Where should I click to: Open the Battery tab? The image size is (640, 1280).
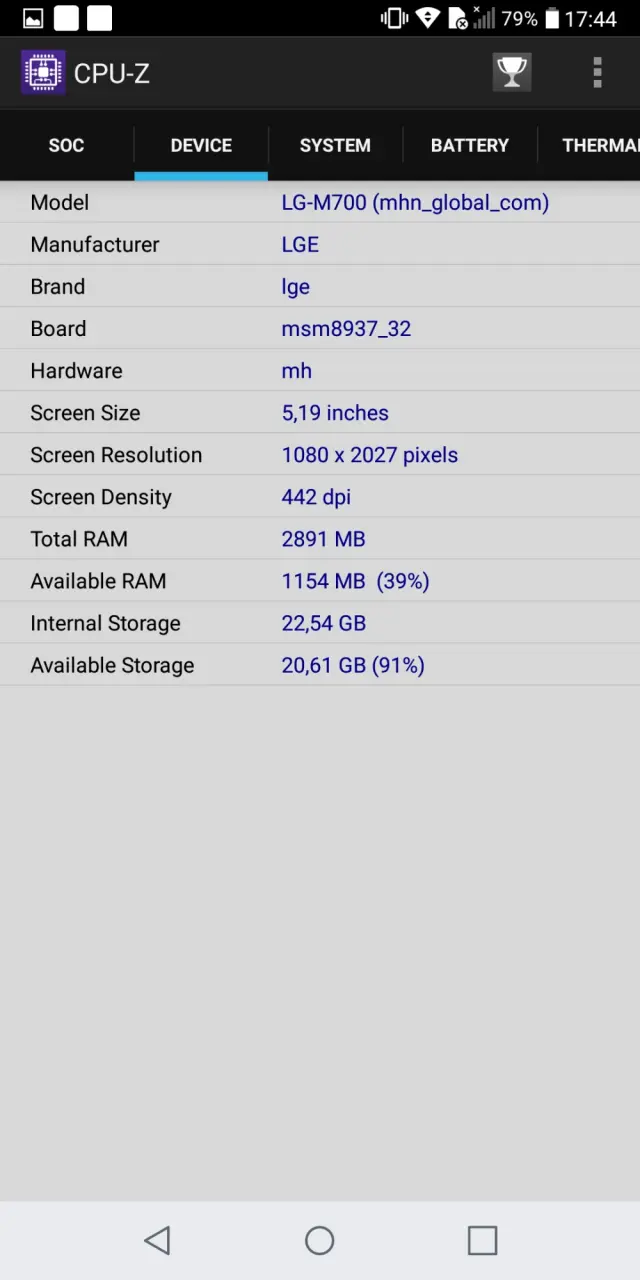[469, 145]
